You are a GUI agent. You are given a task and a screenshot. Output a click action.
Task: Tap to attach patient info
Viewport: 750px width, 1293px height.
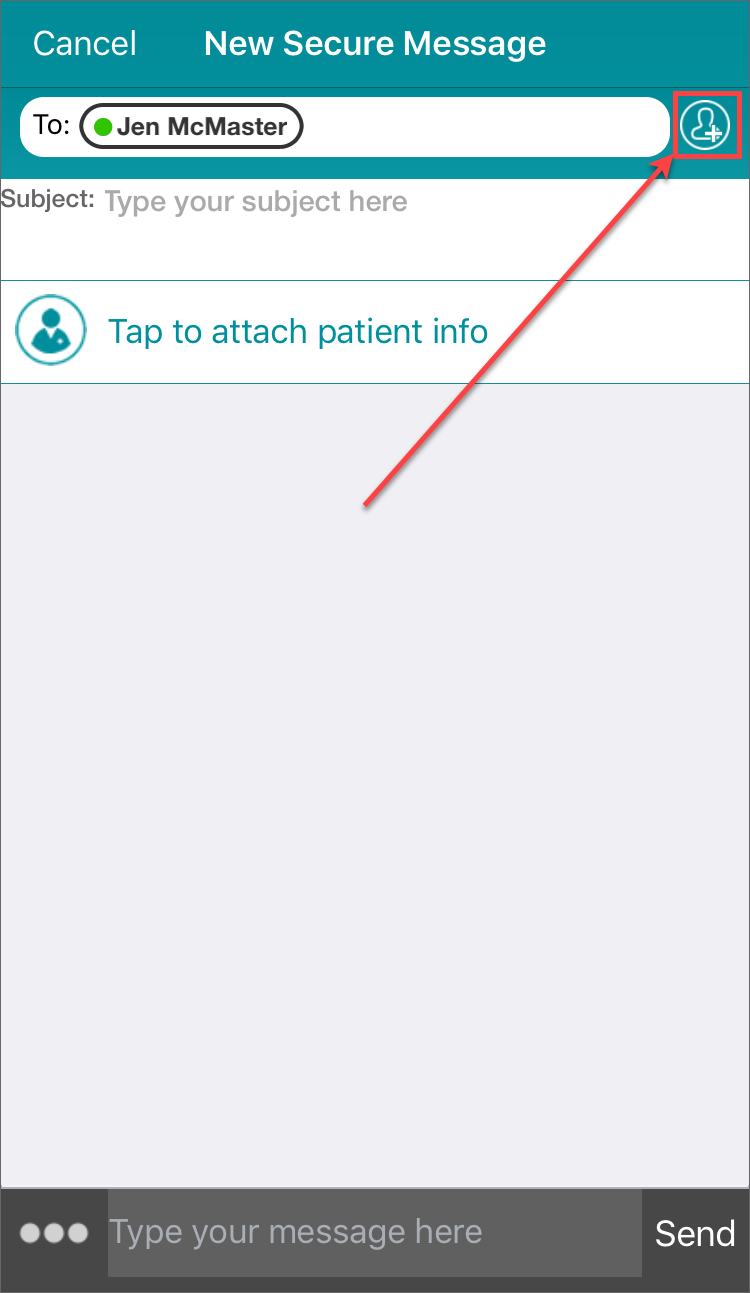(375, 331)
